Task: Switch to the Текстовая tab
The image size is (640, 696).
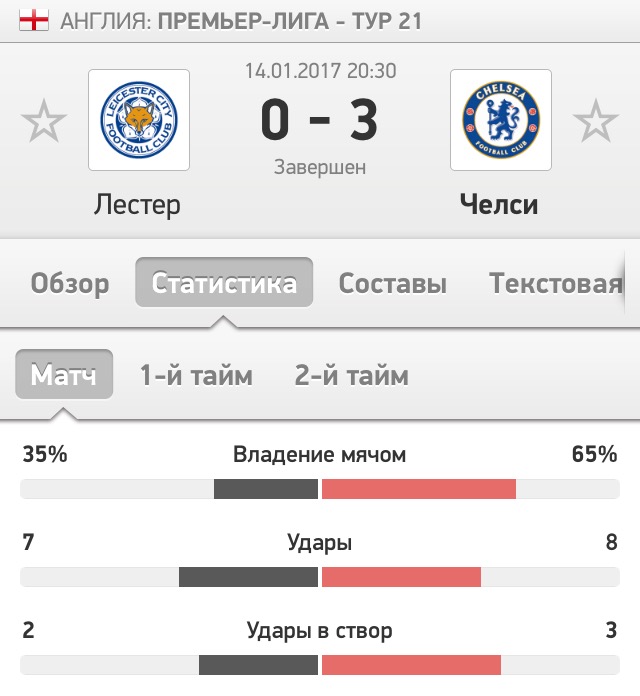Action: 556,283
